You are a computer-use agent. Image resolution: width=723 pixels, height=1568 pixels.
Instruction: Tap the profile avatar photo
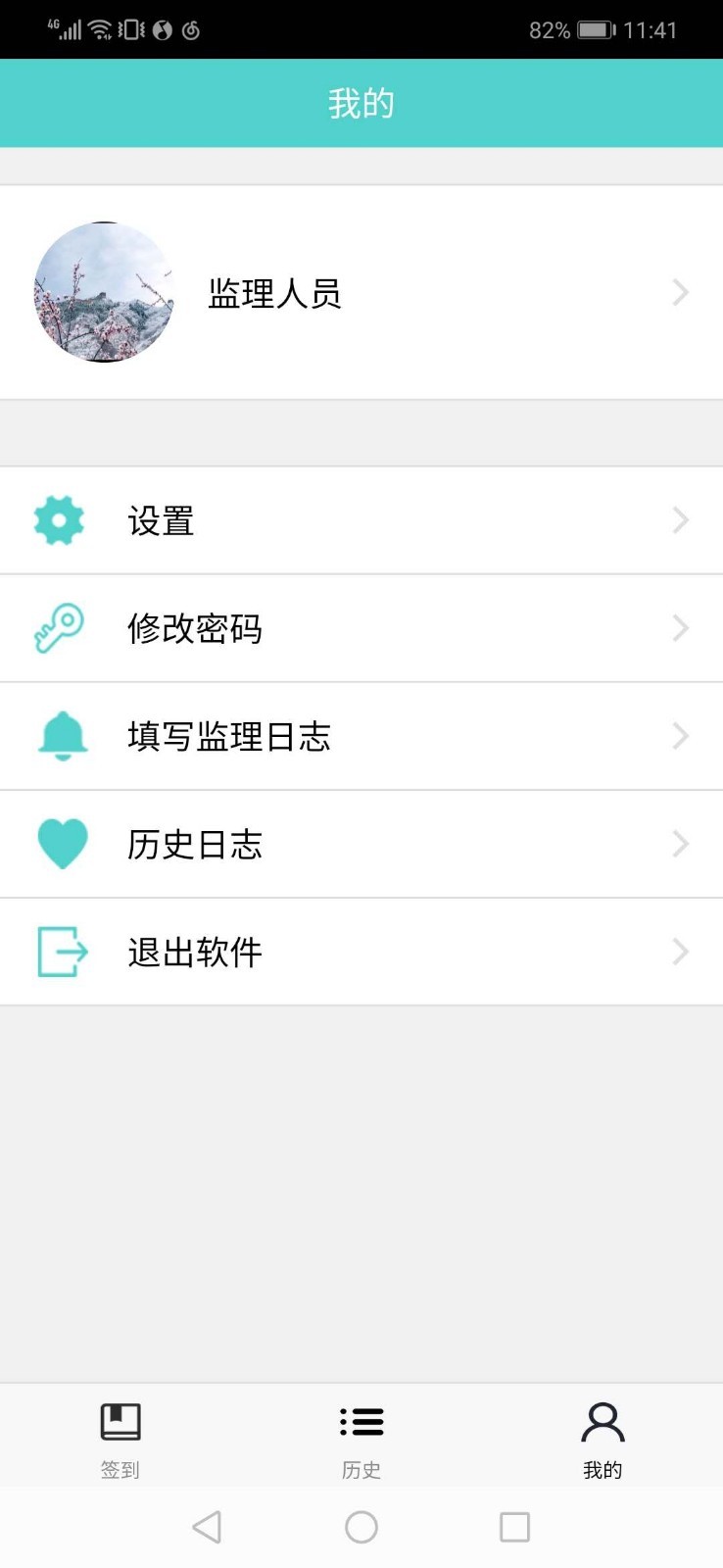(x=105, y=292)
